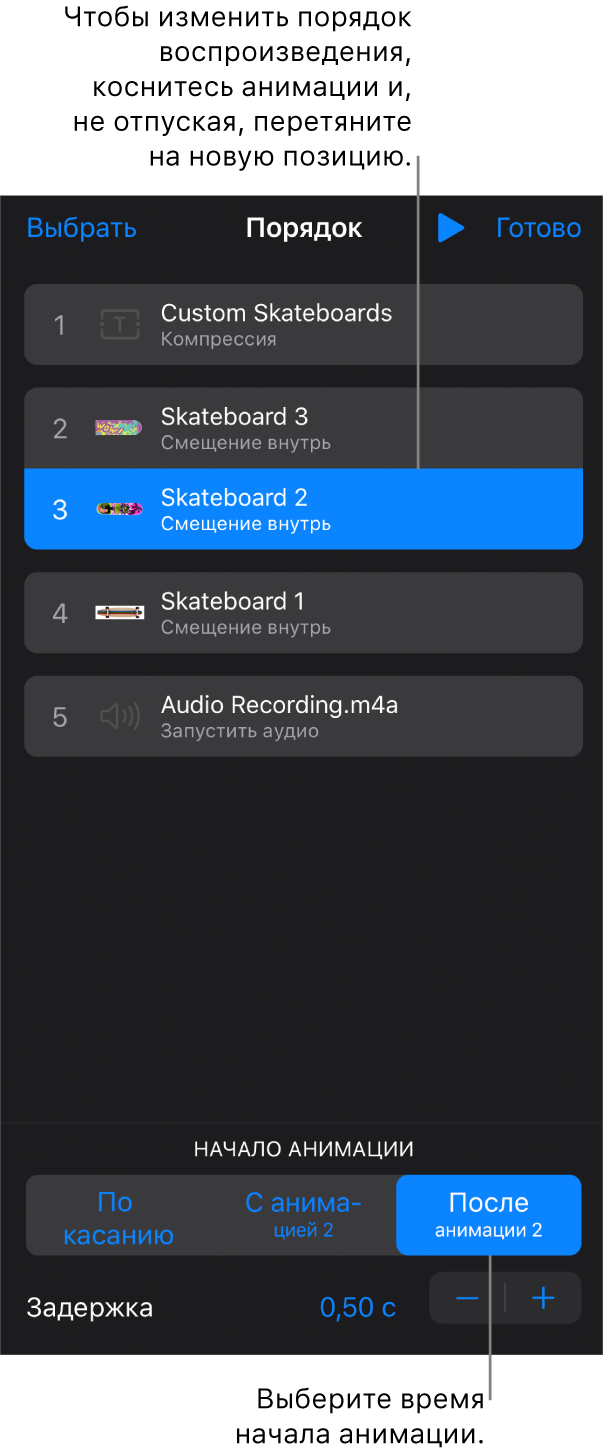Play the animation preview
This screenshot has height=1455, width=603.
(451, 228)
